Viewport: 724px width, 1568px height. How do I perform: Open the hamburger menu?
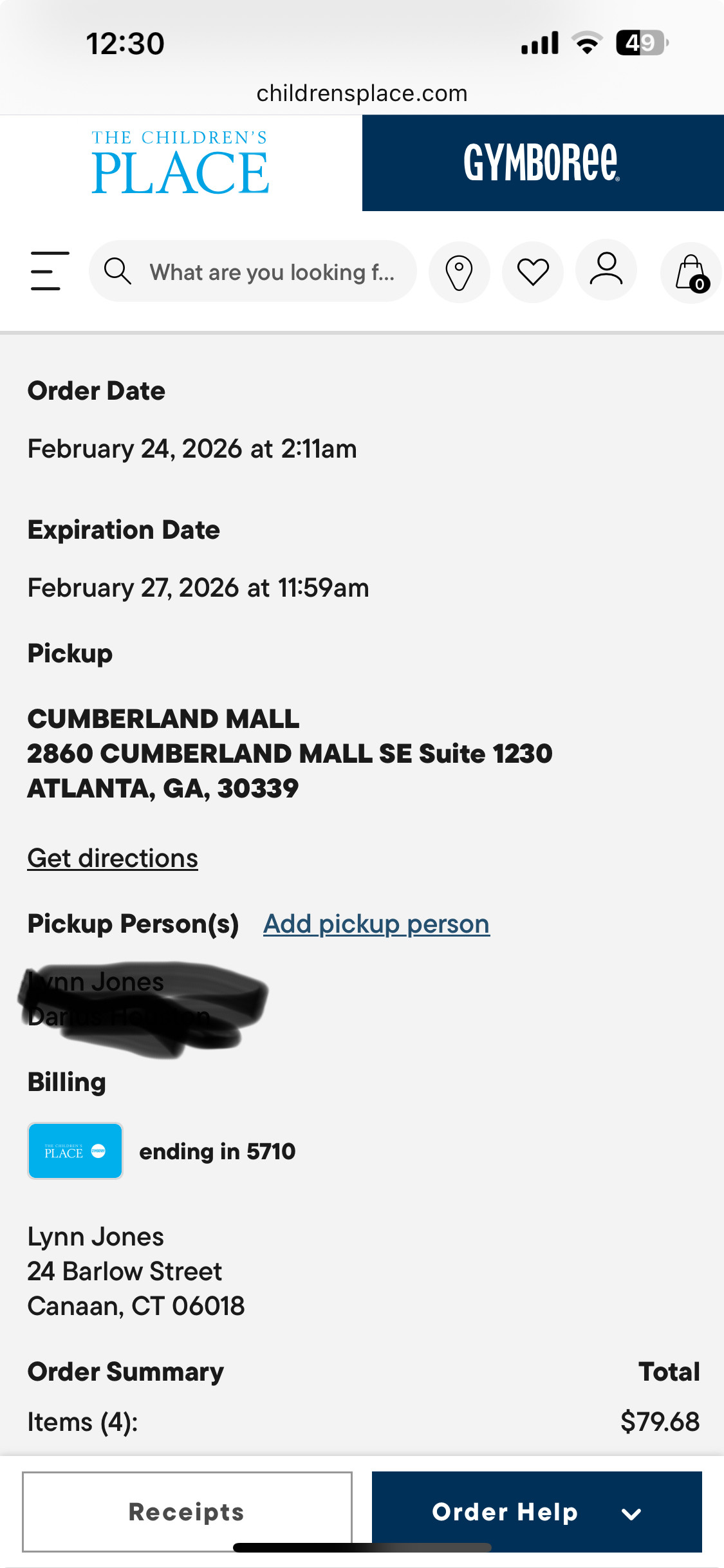point(49,271)
